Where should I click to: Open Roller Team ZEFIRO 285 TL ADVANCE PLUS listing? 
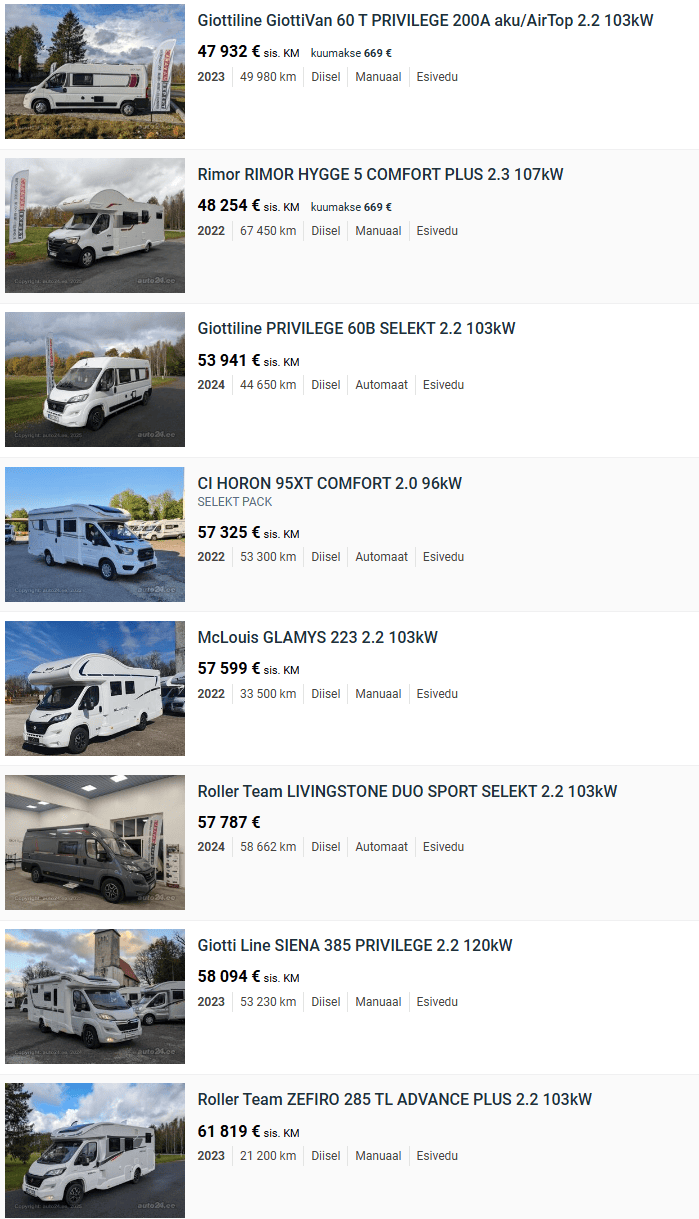(394, 1099)
